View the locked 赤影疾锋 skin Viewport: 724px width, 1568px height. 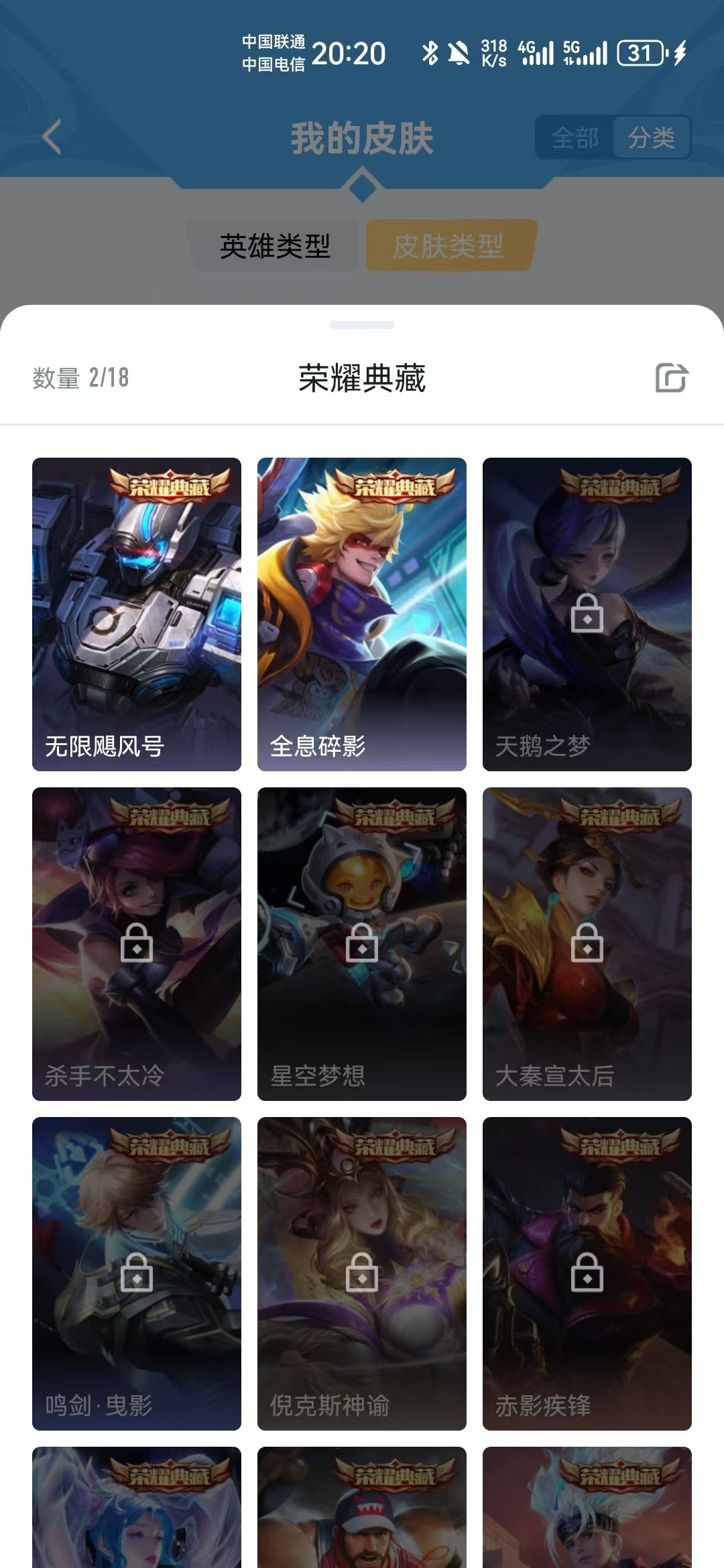[x=587, y=1273]
